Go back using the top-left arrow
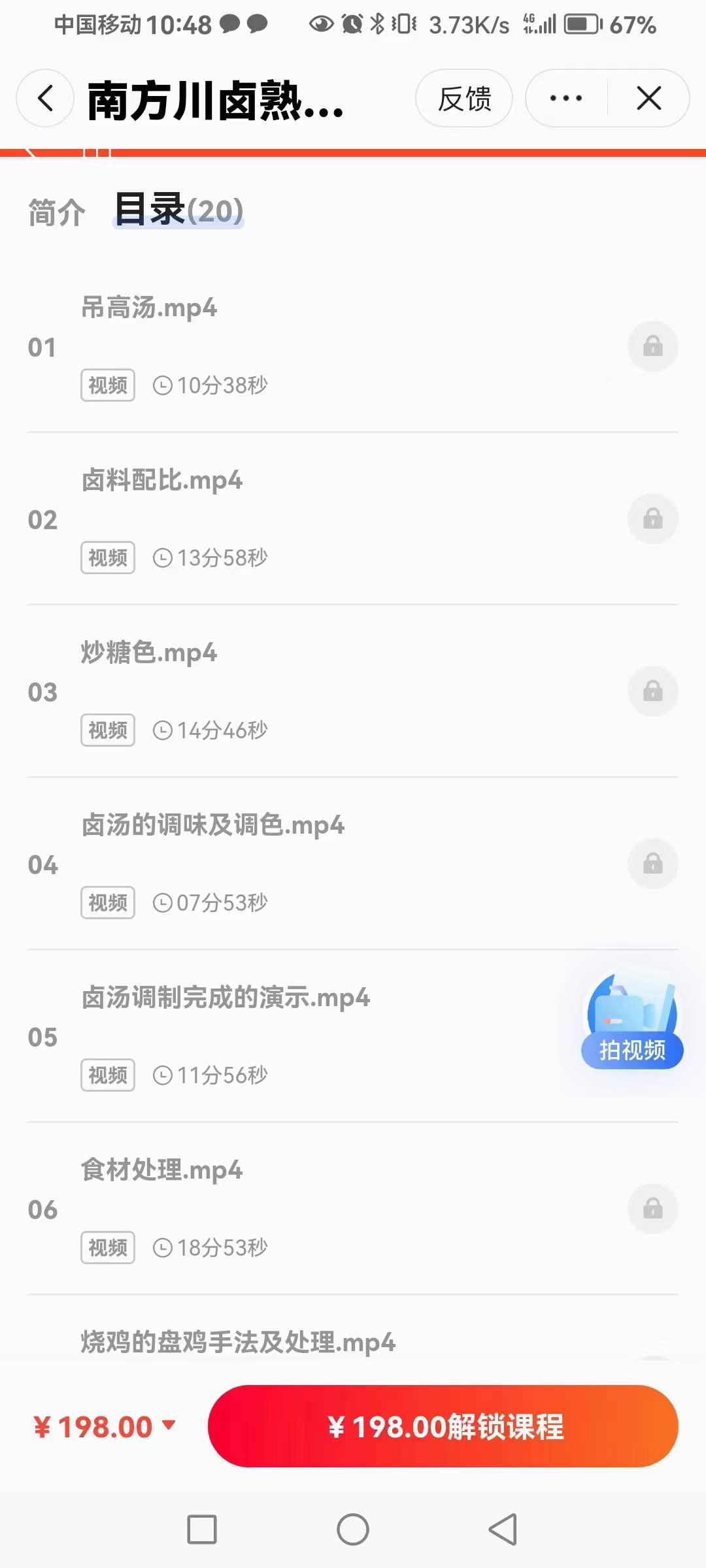Image resolution: width=706 pixels, height=1568 pixels. (45, 99)
